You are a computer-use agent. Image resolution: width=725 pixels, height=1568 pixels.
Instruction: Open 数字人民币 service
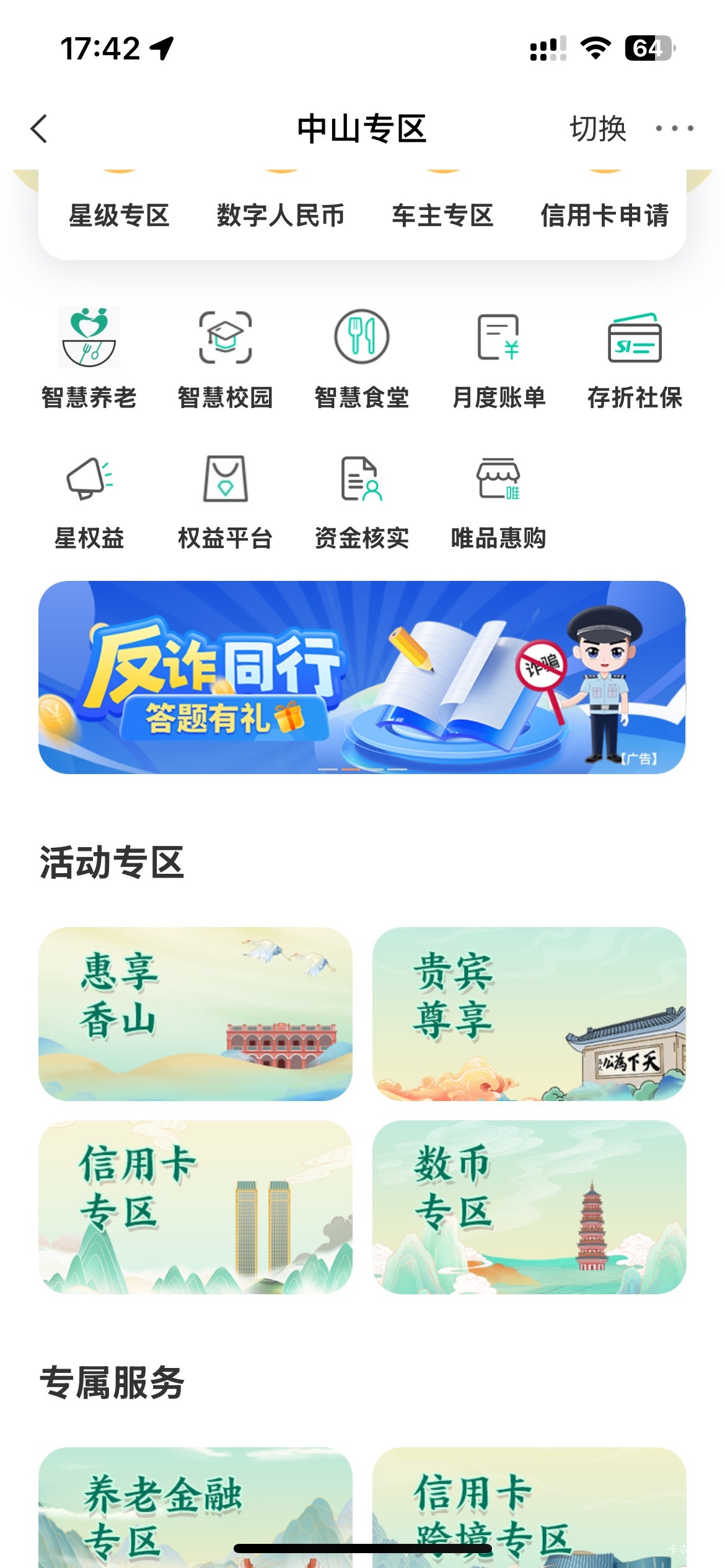pos(281,214)
